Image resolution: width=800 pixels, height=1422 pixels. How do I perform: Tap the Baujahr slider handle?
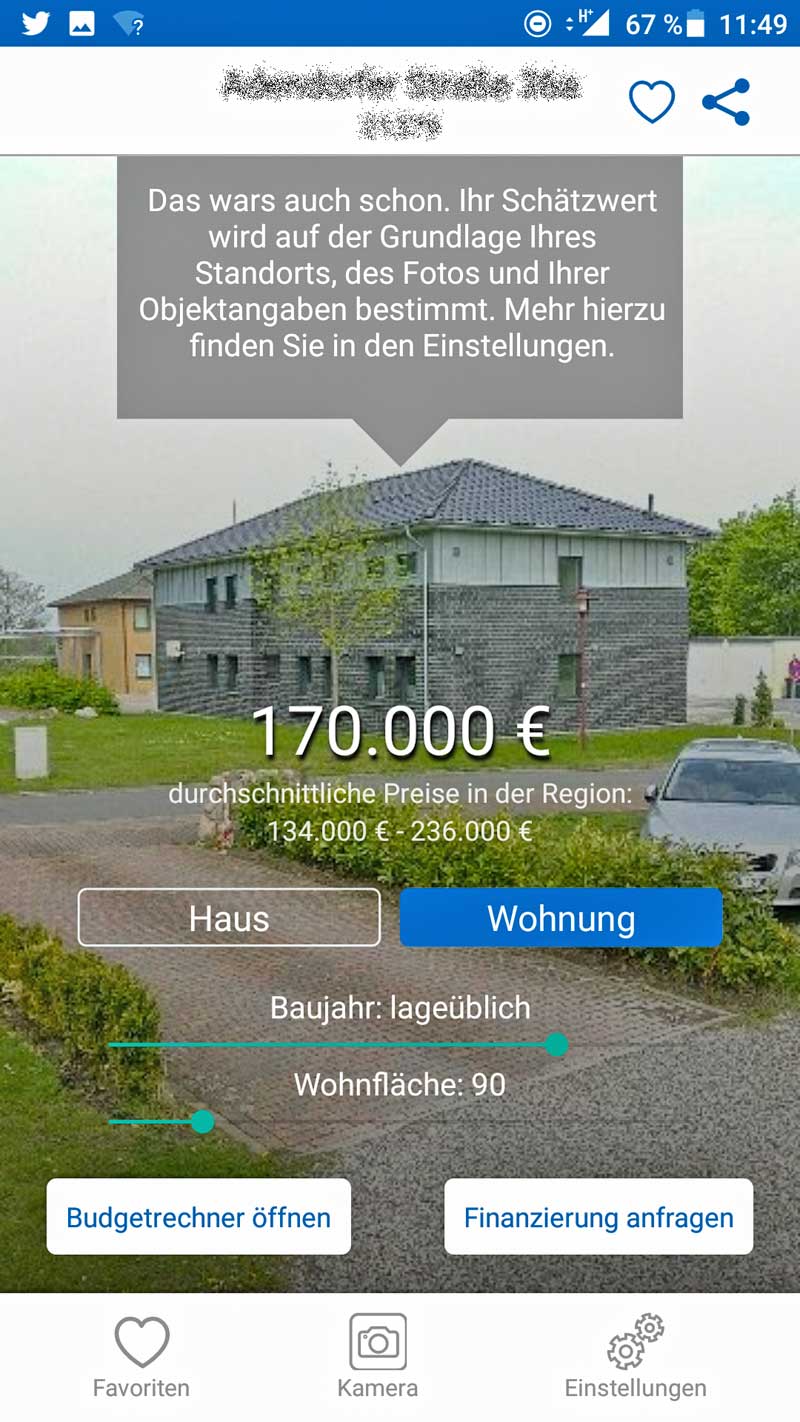click(557, 1045)
